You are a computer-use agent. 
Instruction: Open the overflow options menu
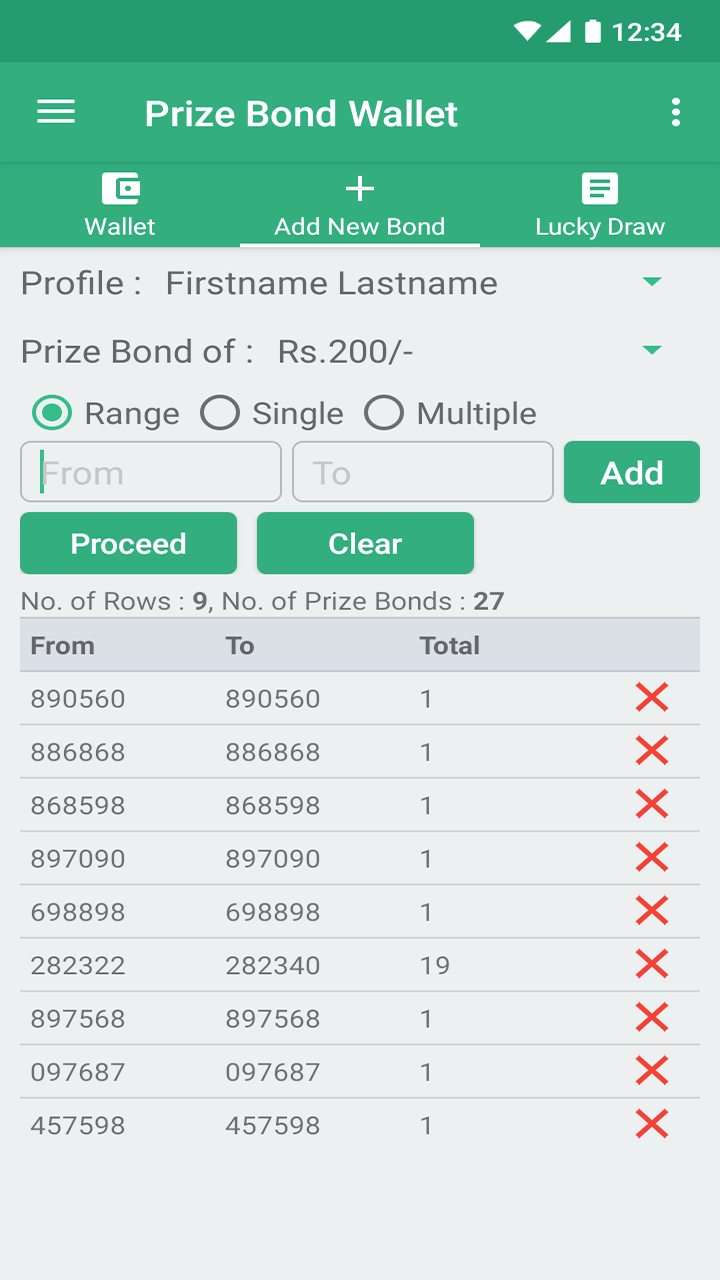tap(675, 112)
